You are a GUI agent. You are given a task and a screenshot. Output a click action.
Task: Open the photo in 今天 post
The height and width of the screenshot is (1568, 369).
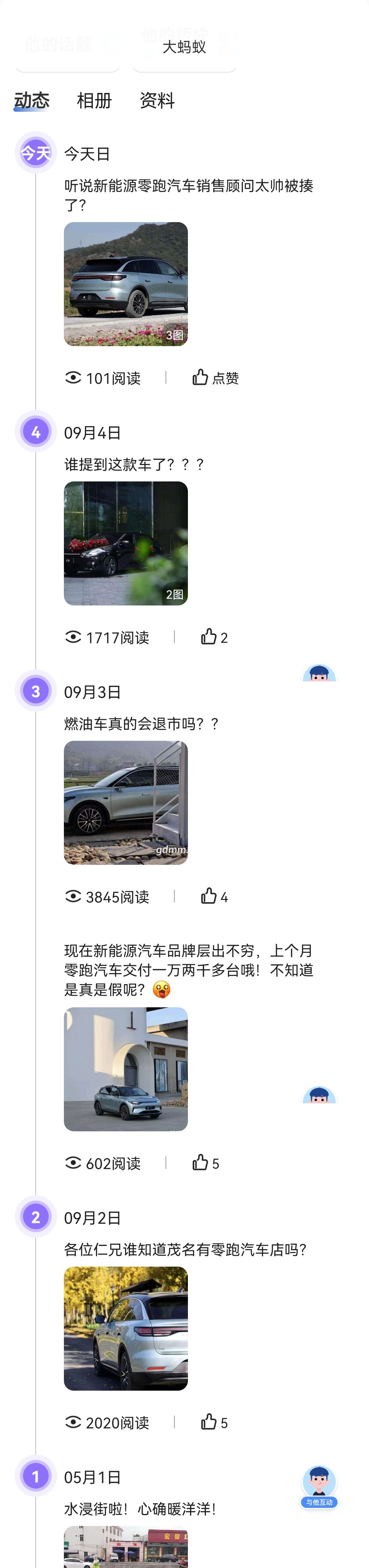point(126,284)
